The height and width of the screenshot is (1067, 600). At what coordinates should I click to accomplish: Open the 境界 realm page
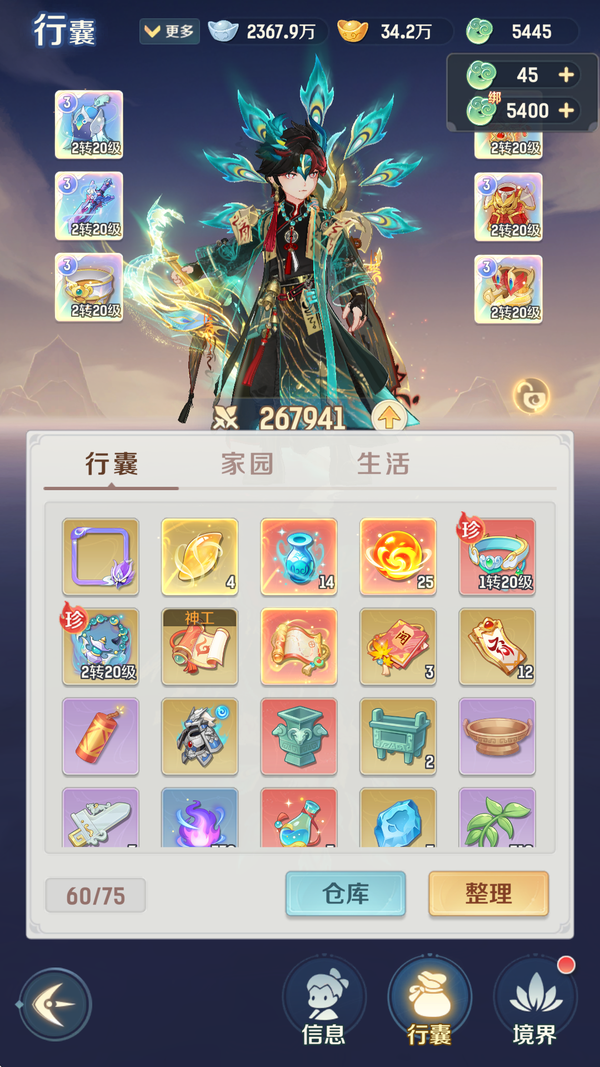click(534, 1003)
